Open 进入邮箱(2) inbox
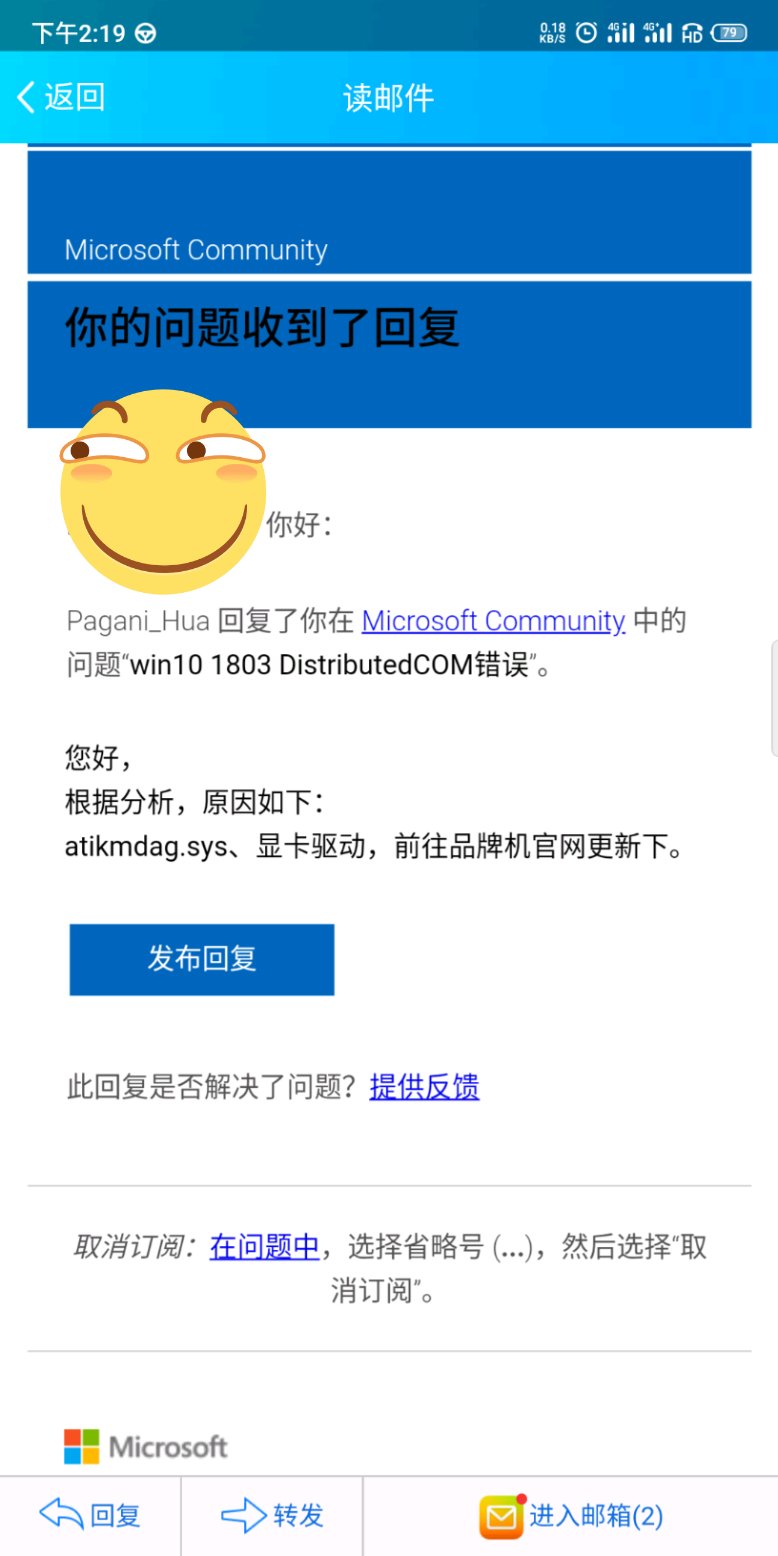This screenshot has height=1556, width=778. 571,1516
